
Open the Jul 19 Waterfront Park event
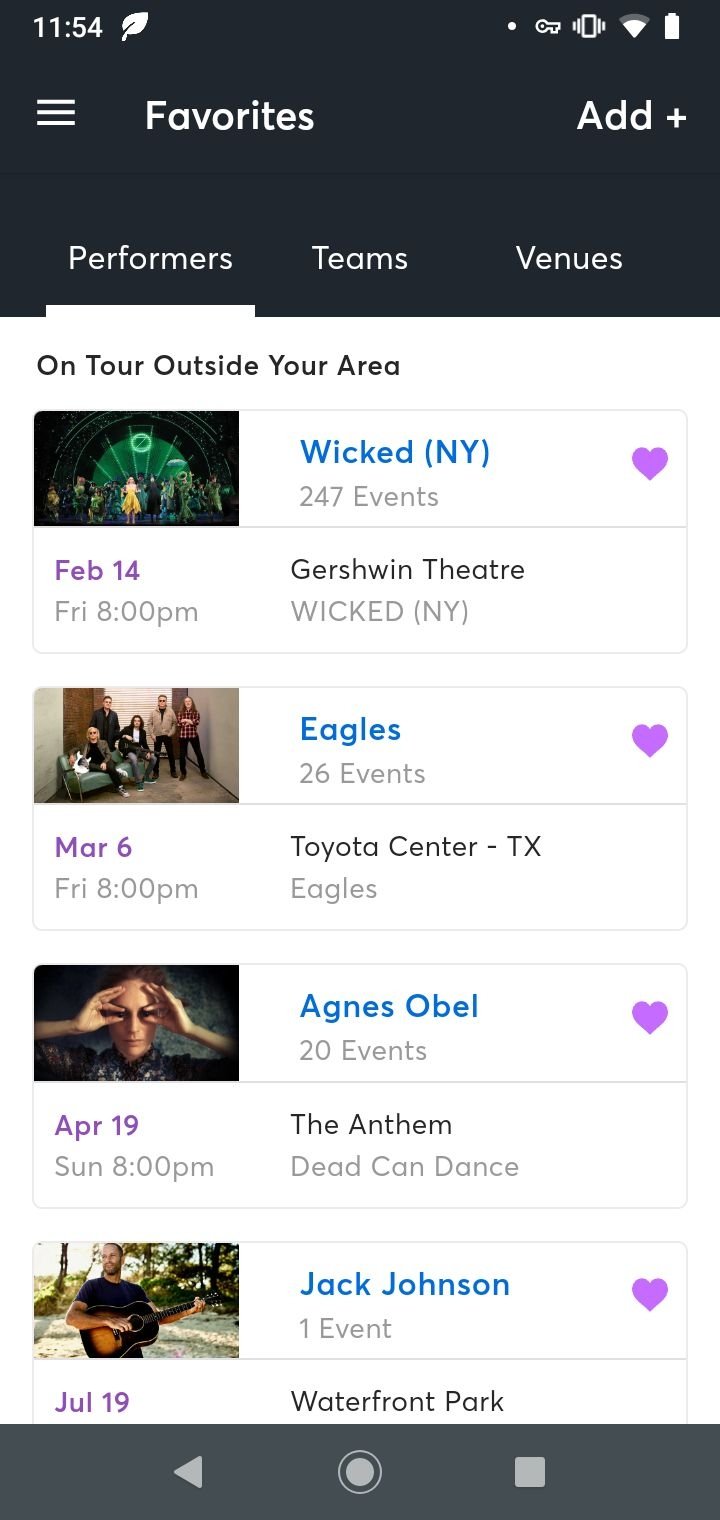click(x=360, y=1392)
